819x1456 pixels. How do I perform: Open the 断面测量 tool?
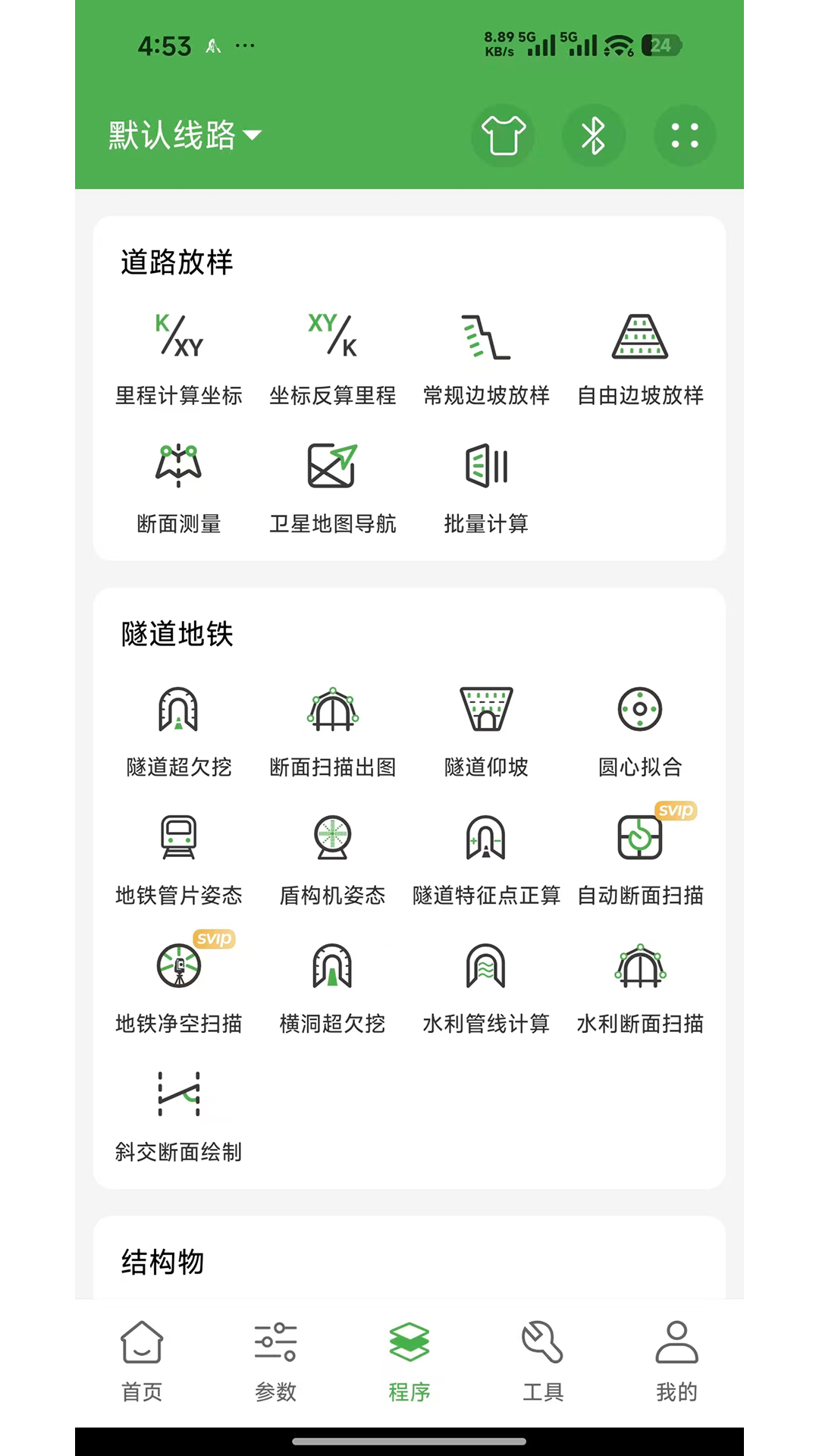coord(179,485)
